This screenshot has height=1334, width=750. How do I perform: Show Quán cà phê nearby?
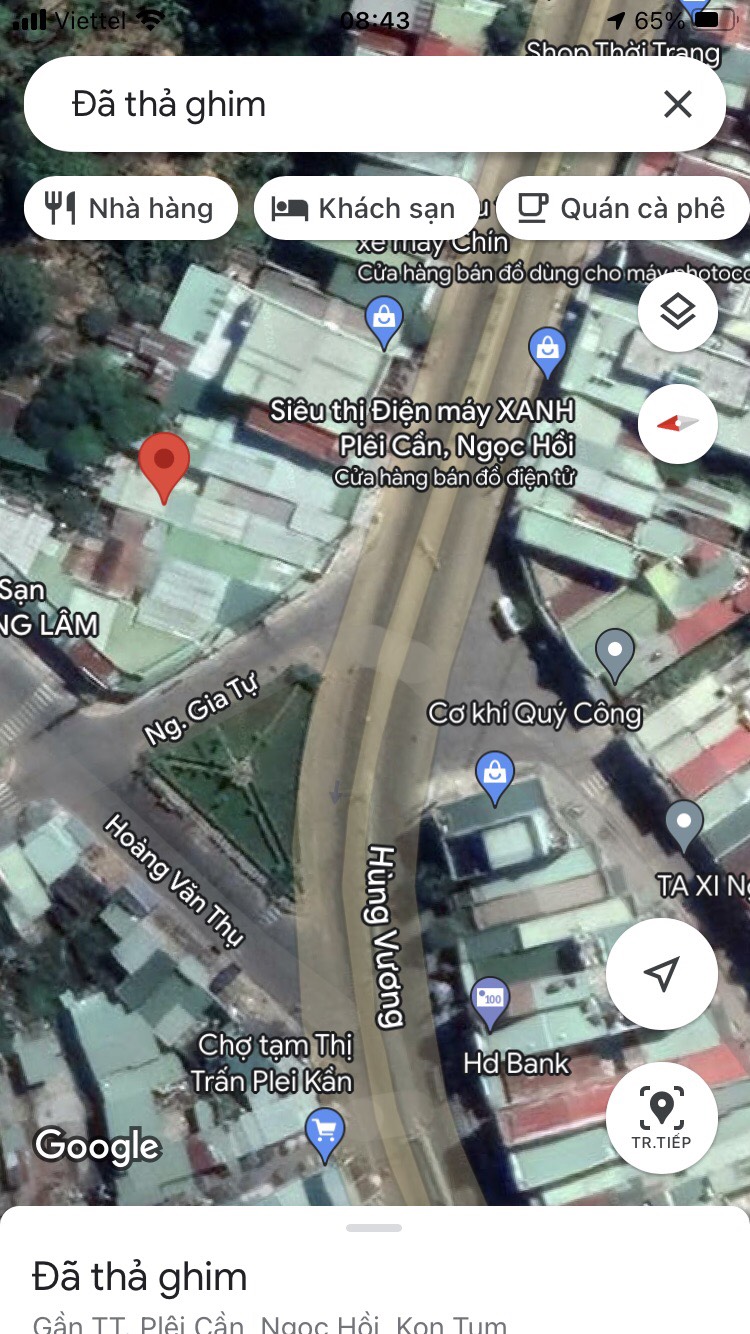click(622, 208)
